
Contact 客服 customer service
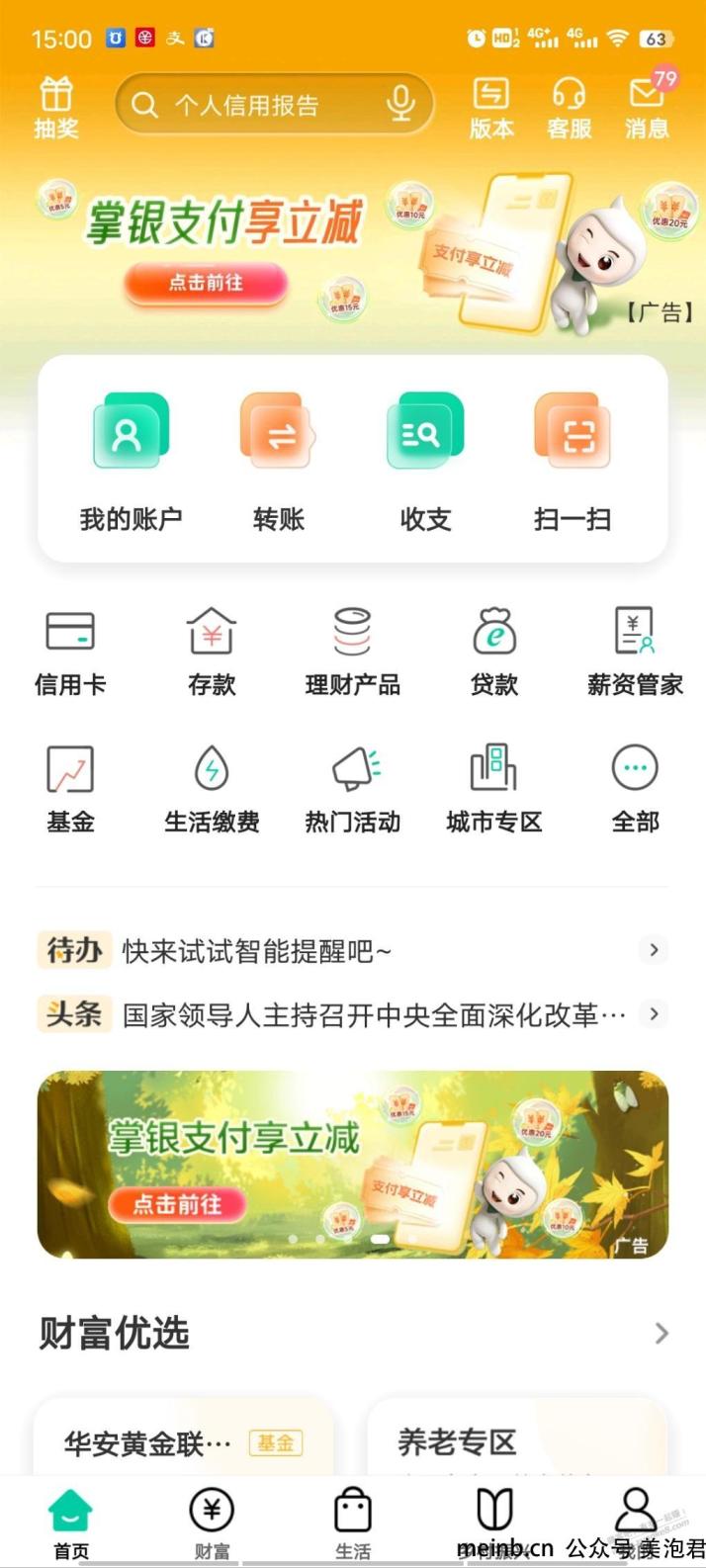pyautogui.click(x=569, y=107)
